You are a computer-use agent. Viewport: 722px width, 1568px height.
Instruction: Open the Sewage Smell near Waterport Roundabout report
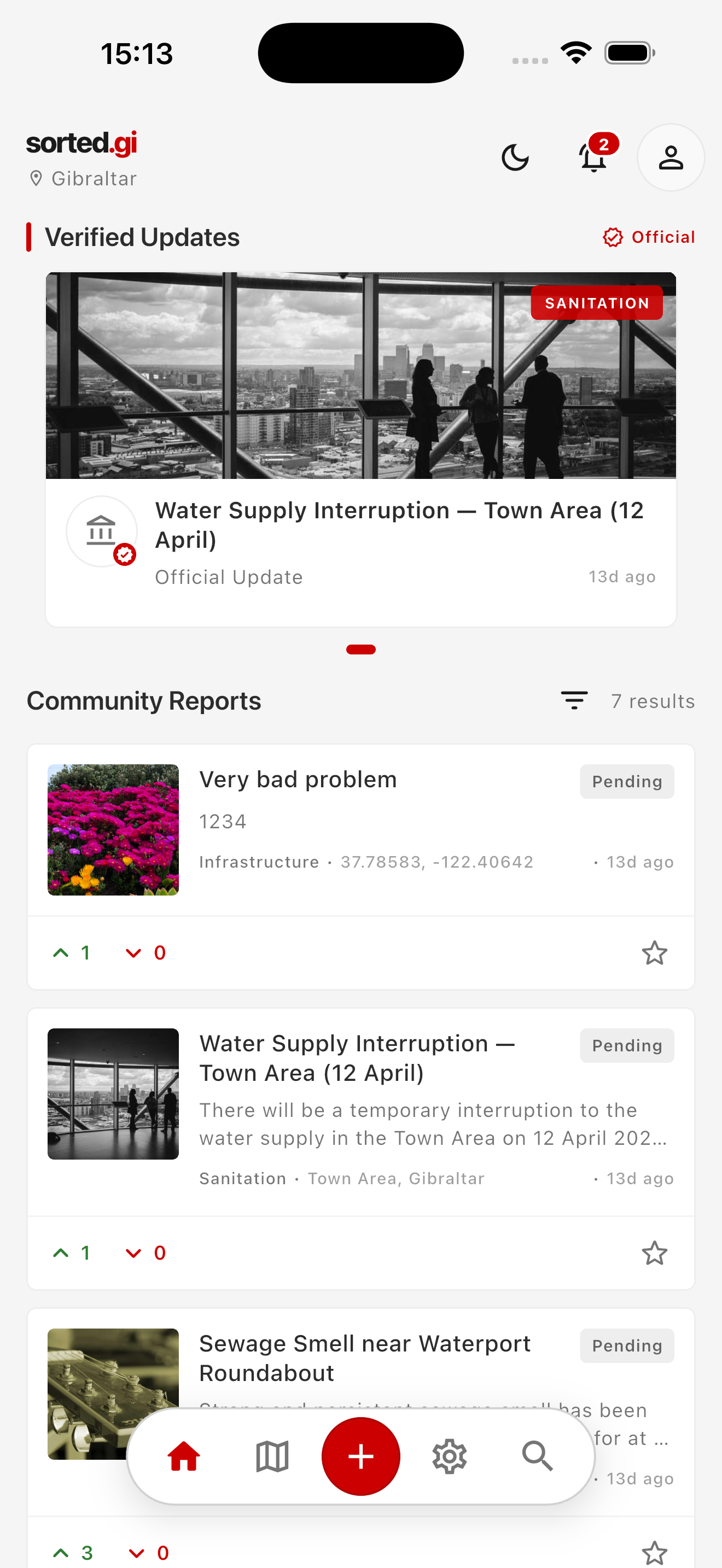pyautogui.click(x=364, y=1359)
